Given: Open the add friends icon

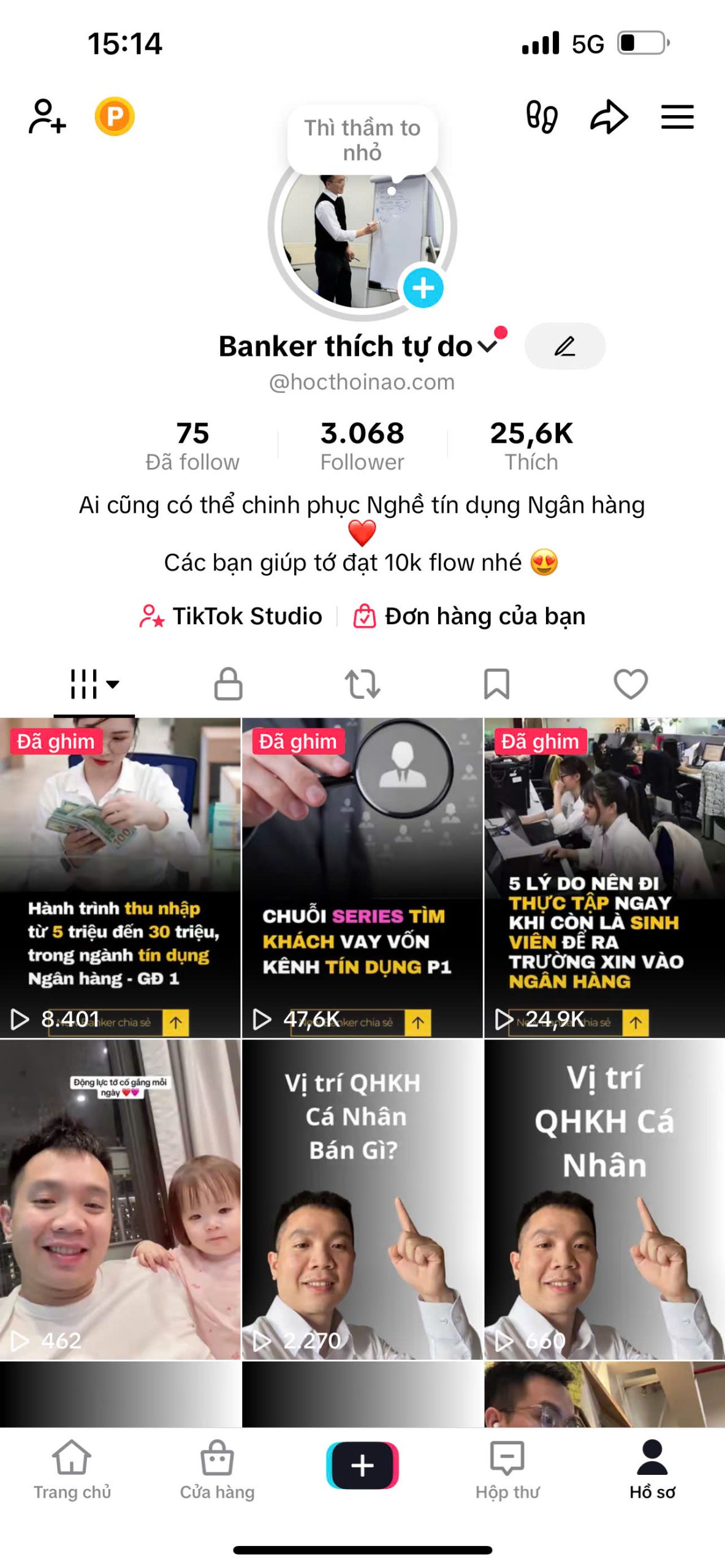Looking at the screenshot, I should coord(47,116).
